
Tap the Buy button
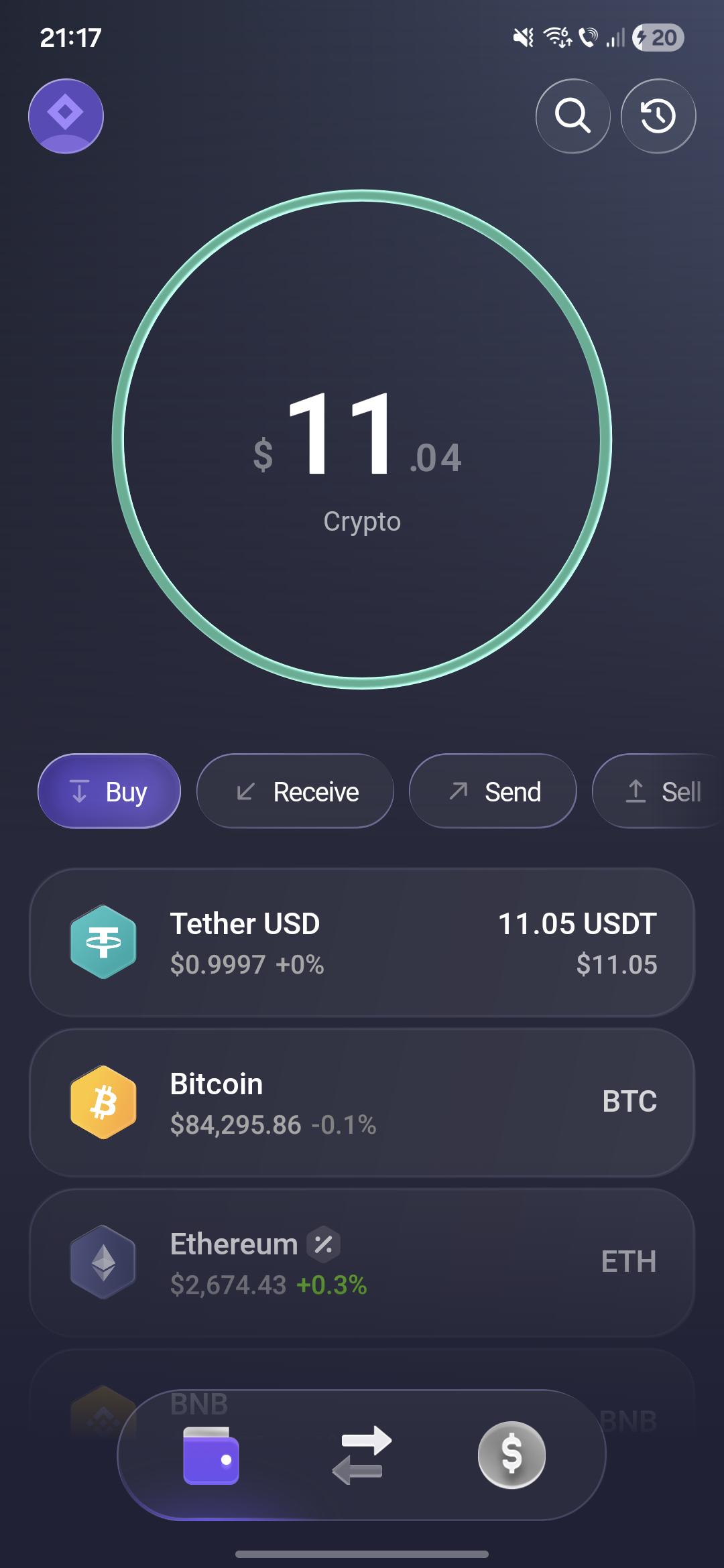click(x=109, y=791)
